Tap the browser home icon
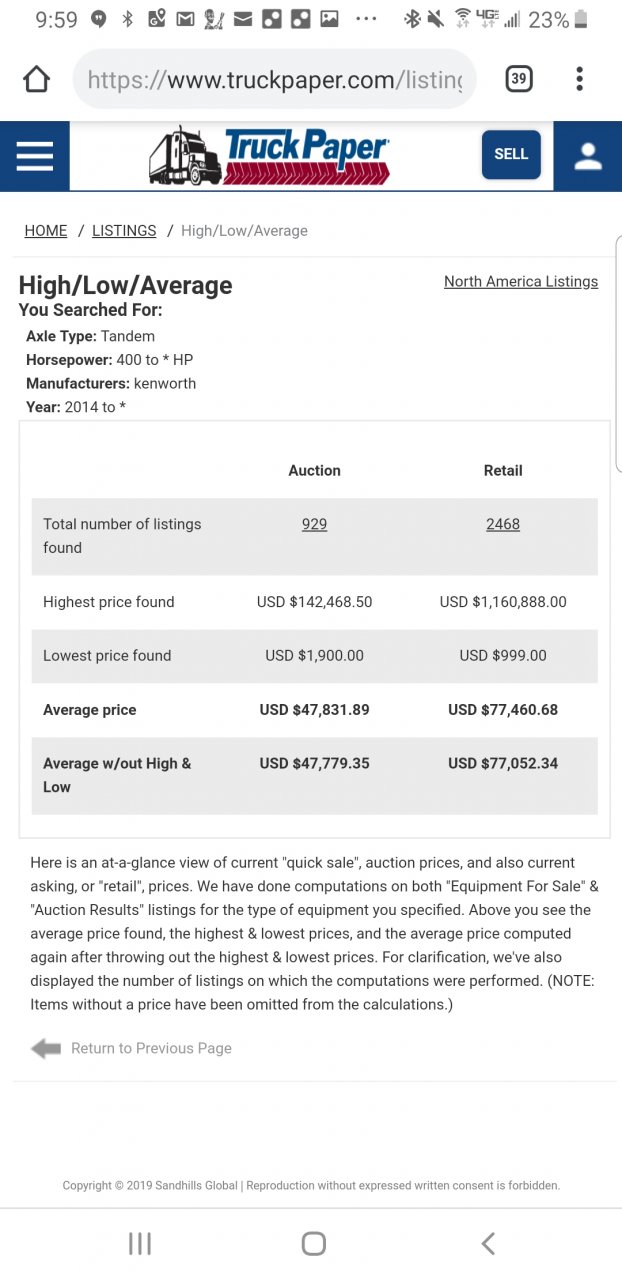The width and height of the screenshot is (622, 1280). pos(37,79)
